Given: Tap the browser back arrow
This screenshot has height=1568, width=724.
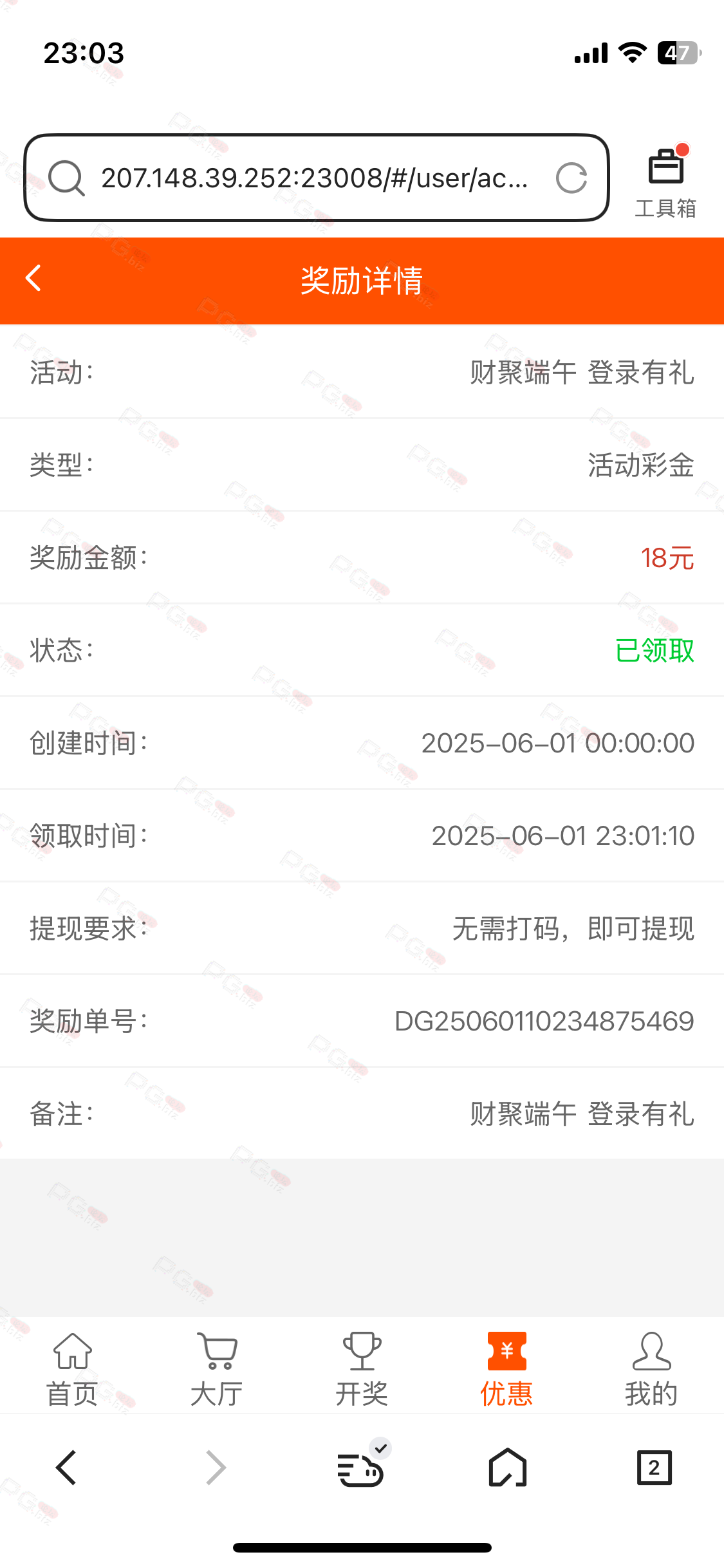Looking at the screenshot, I should click(67, 1468).
